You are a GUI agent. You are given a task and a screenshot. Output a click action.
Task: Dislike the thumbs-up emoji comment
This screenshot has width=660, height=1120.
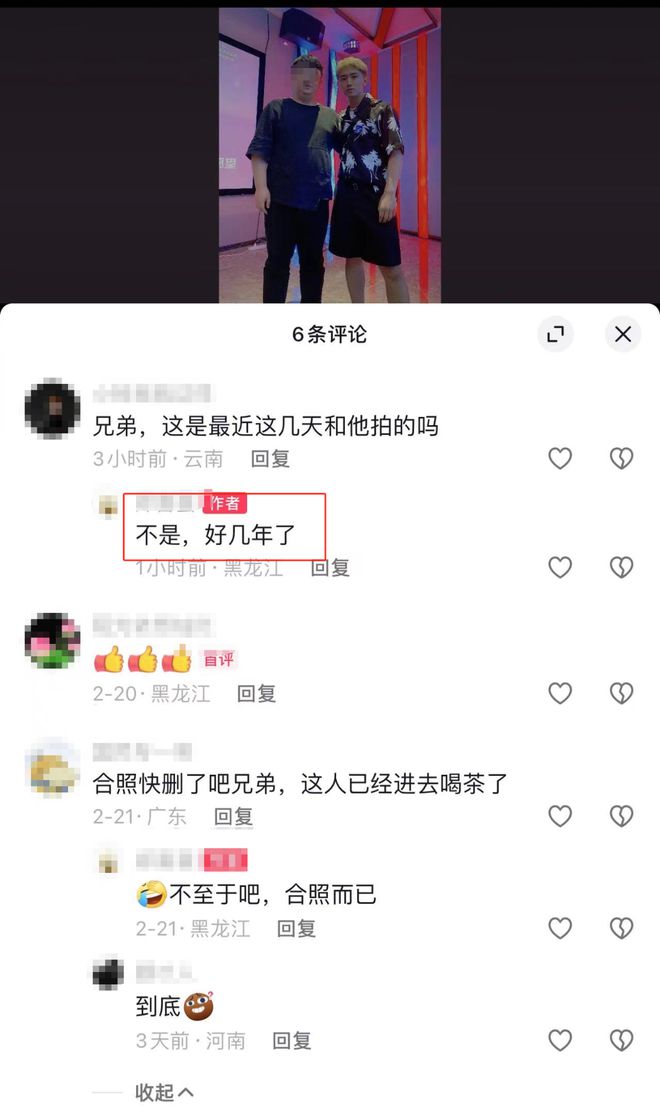(x=621, y=693)
